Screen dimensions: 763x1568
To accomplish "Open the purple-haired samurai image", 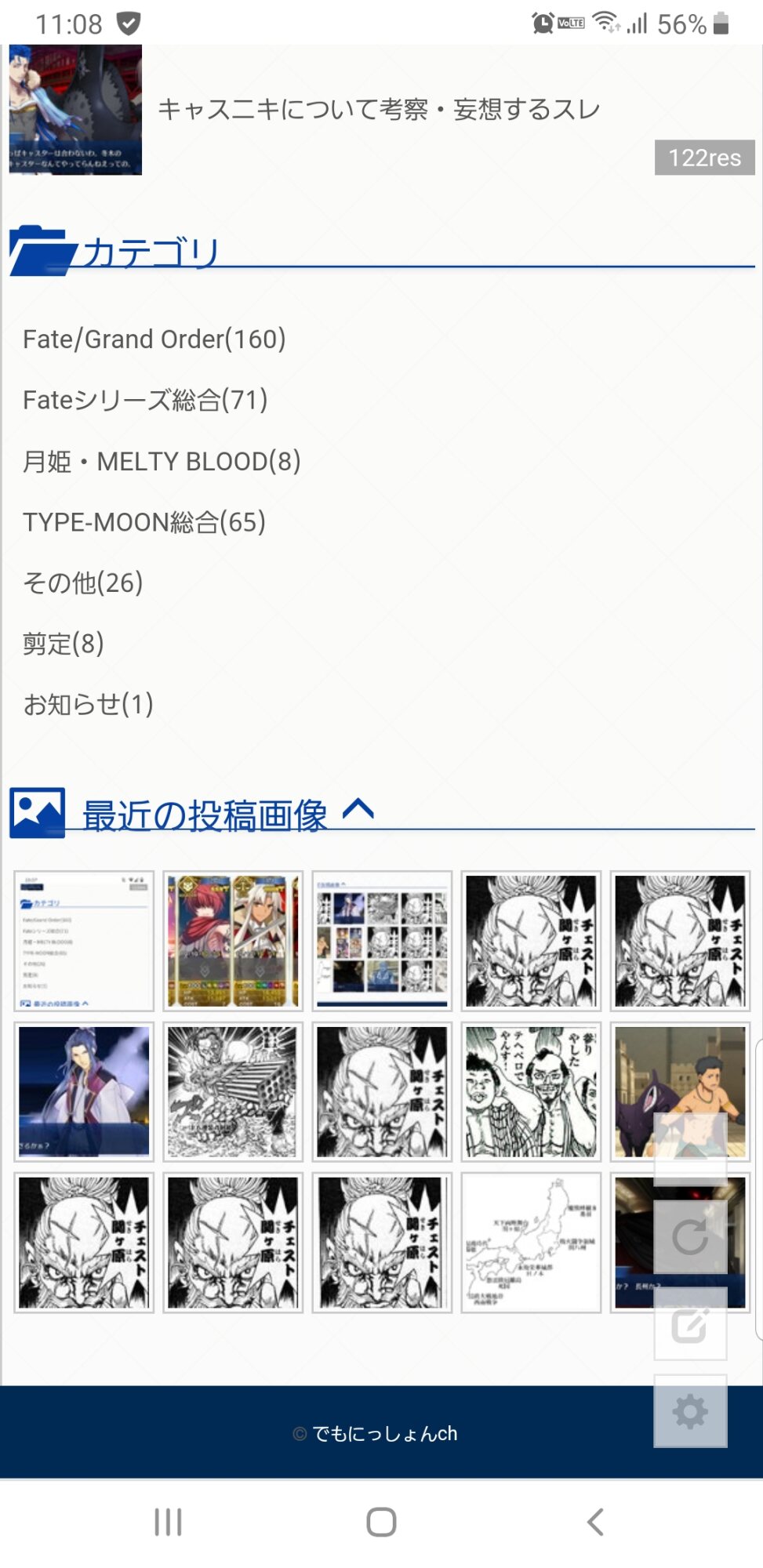I will (84, 1091).
